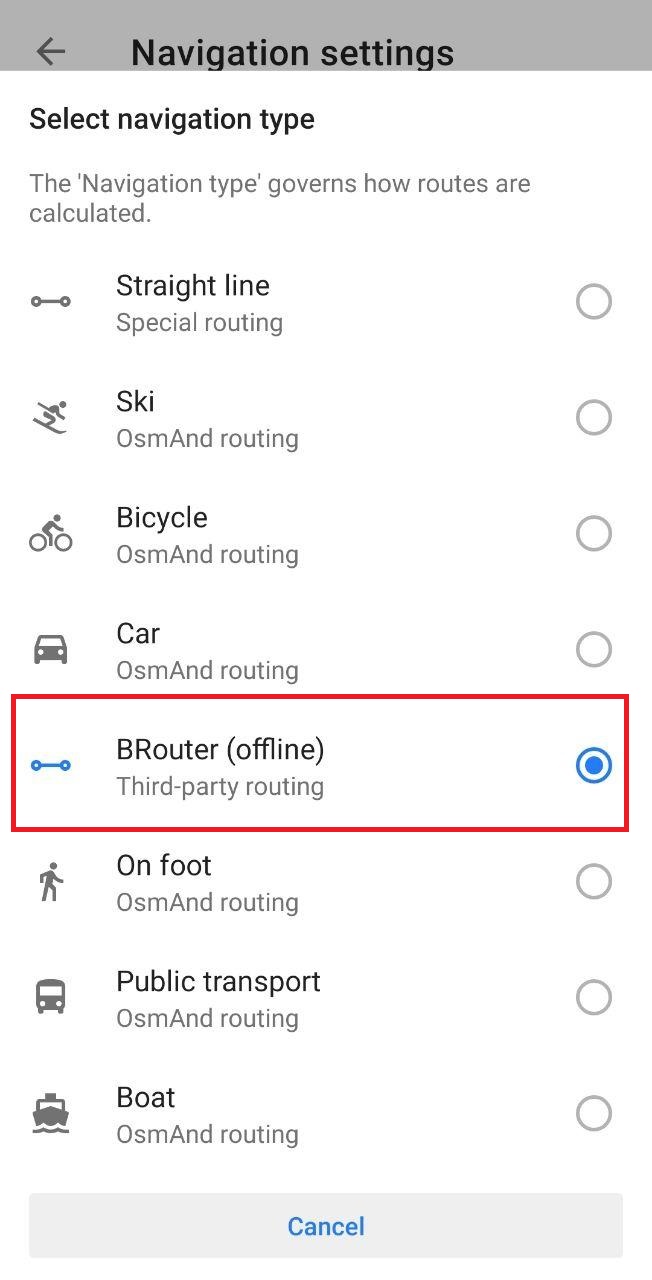Cancel the navigation type selection
The width and height of the screenshot is (652, 1280).
[x=326, y=1226]
